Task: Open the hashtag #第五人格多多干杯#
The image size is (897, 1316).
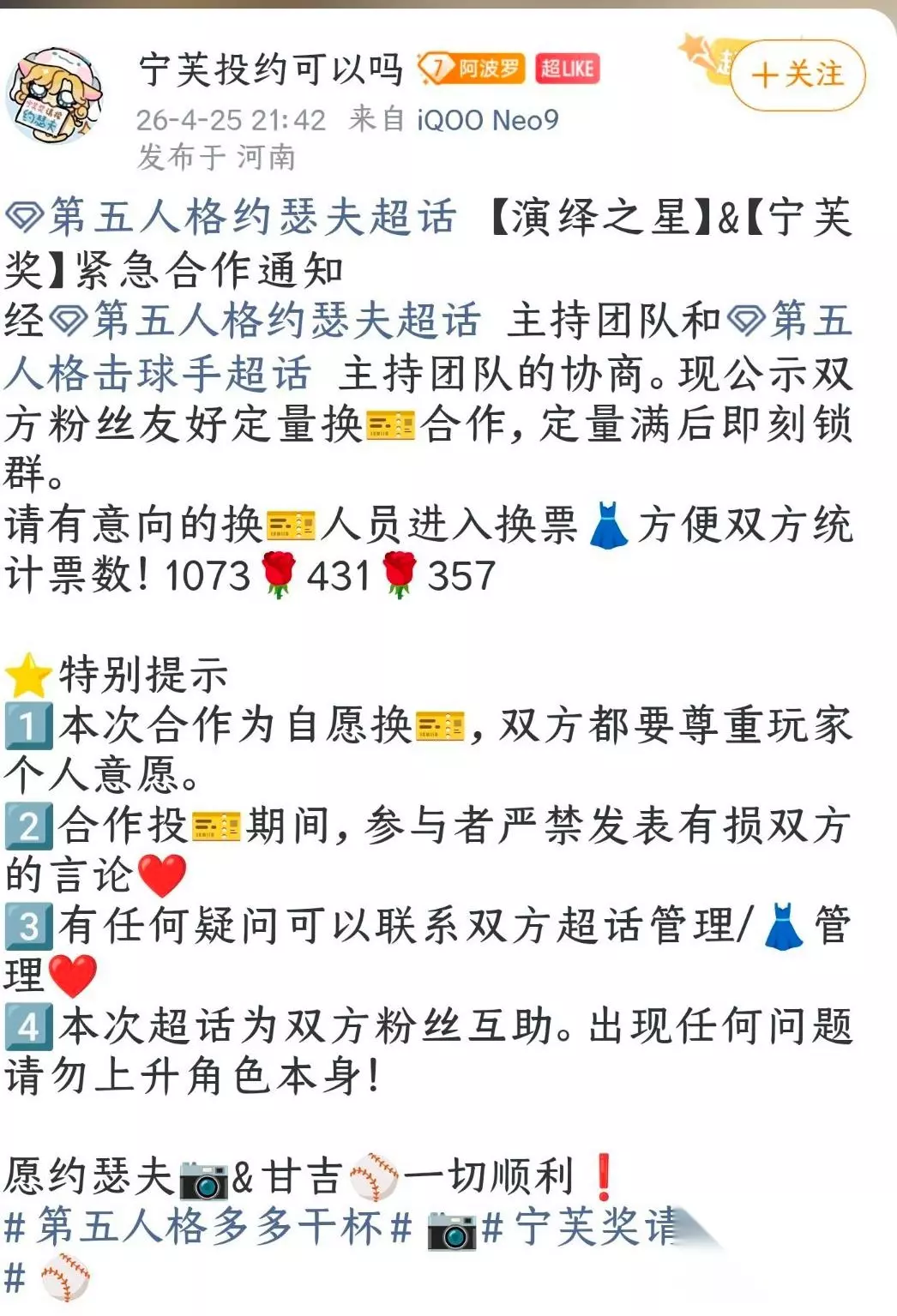Action: [208, 1226]
